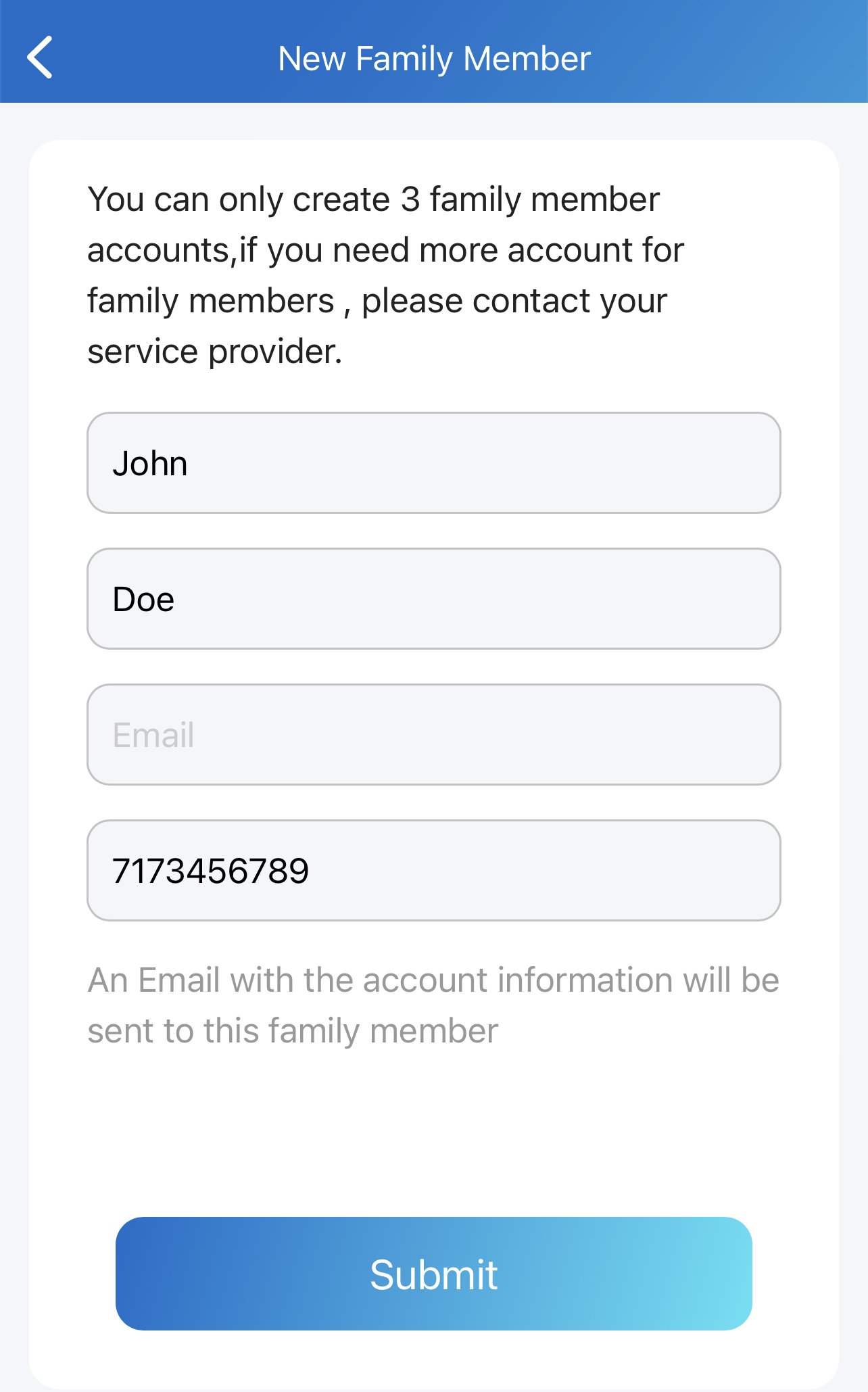
Task: Focus the empty Email field
Action: coord(434,735)
